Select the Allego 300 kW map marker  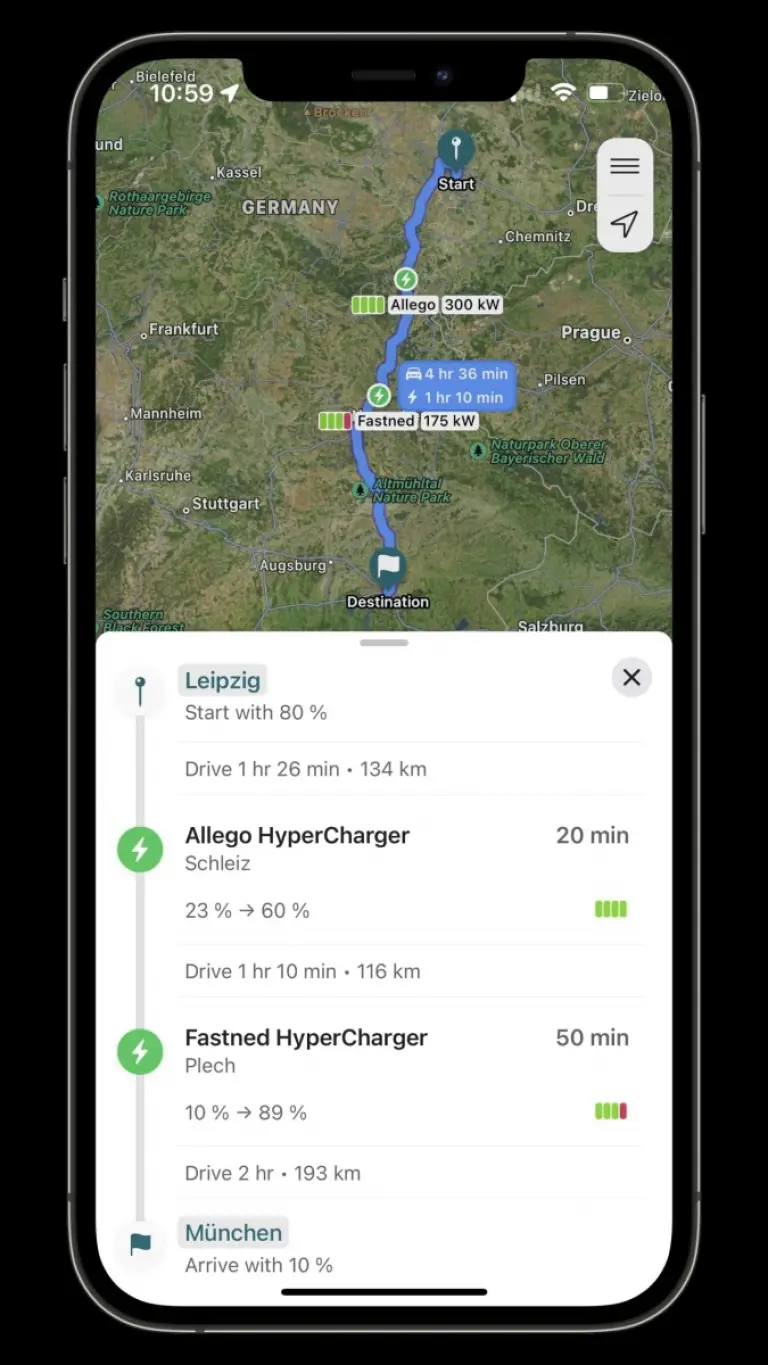(406, 280)
